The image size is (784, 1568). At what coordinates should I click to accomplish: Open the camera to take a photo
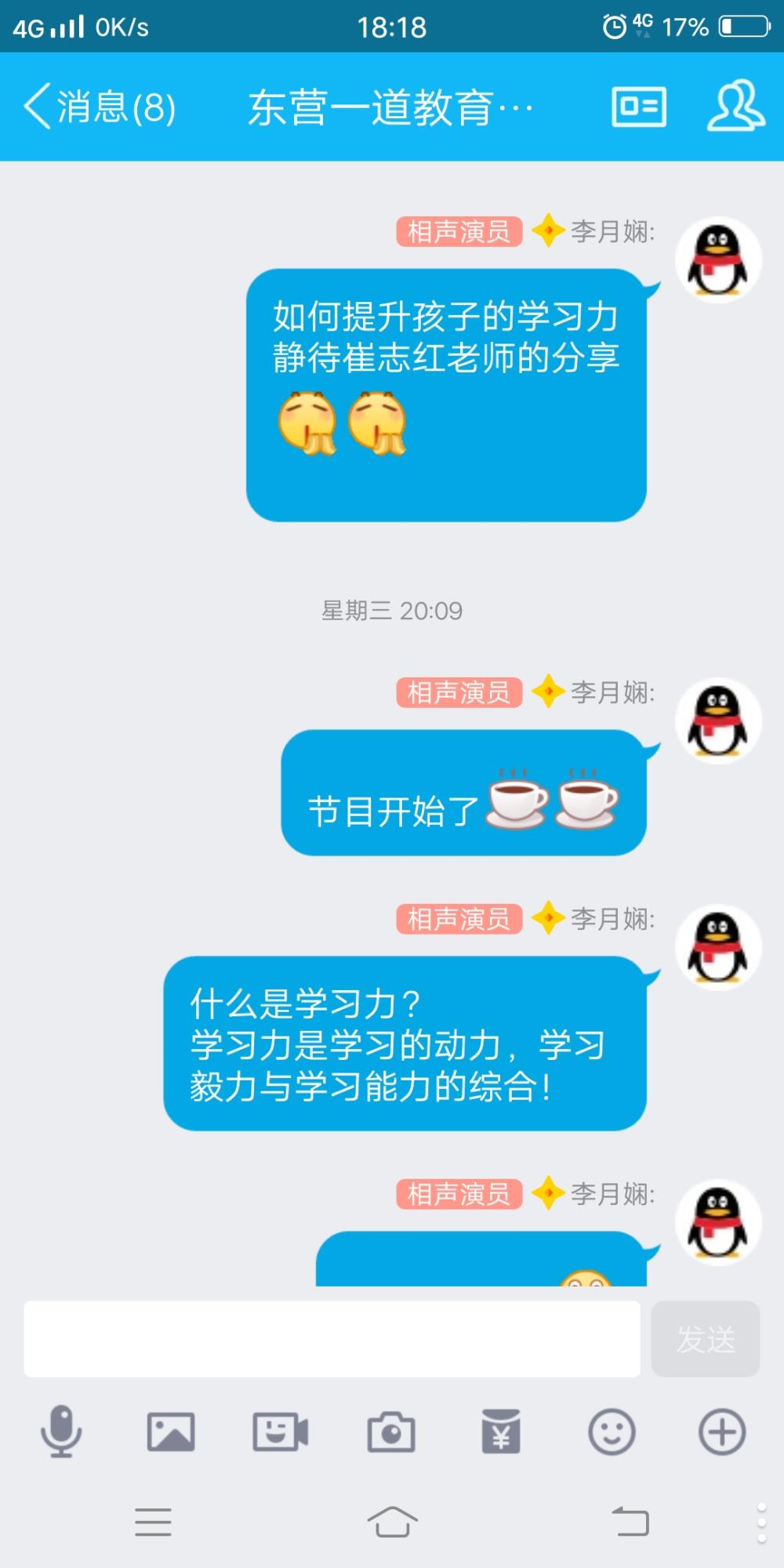point(391,1432)
